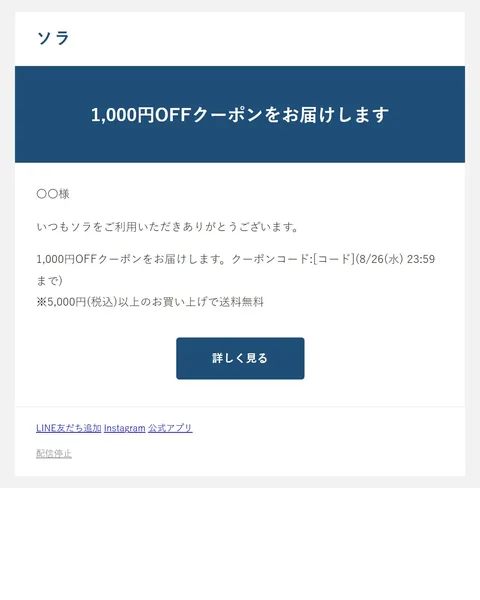
Task: Tap the 詳しく見る button
Action: [240, 358]
